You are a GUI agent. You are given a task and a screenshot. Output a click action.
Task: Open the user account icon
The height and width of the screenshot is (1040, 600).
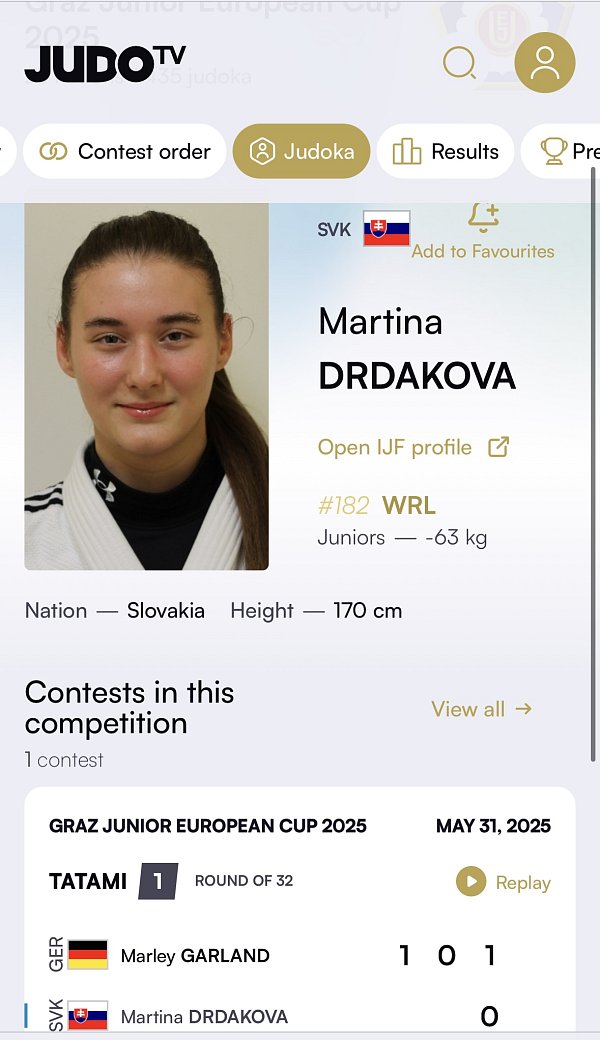(x=544, y=62)
